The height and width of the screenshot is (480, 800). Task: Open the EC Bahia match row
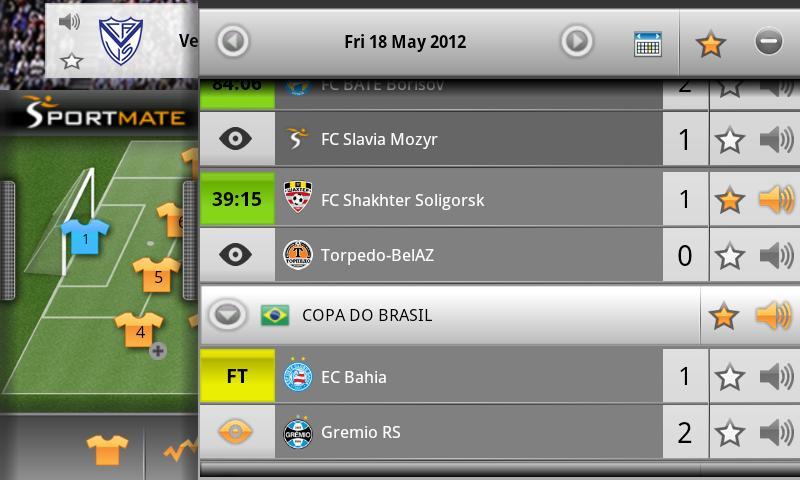(x=470, y=377)
